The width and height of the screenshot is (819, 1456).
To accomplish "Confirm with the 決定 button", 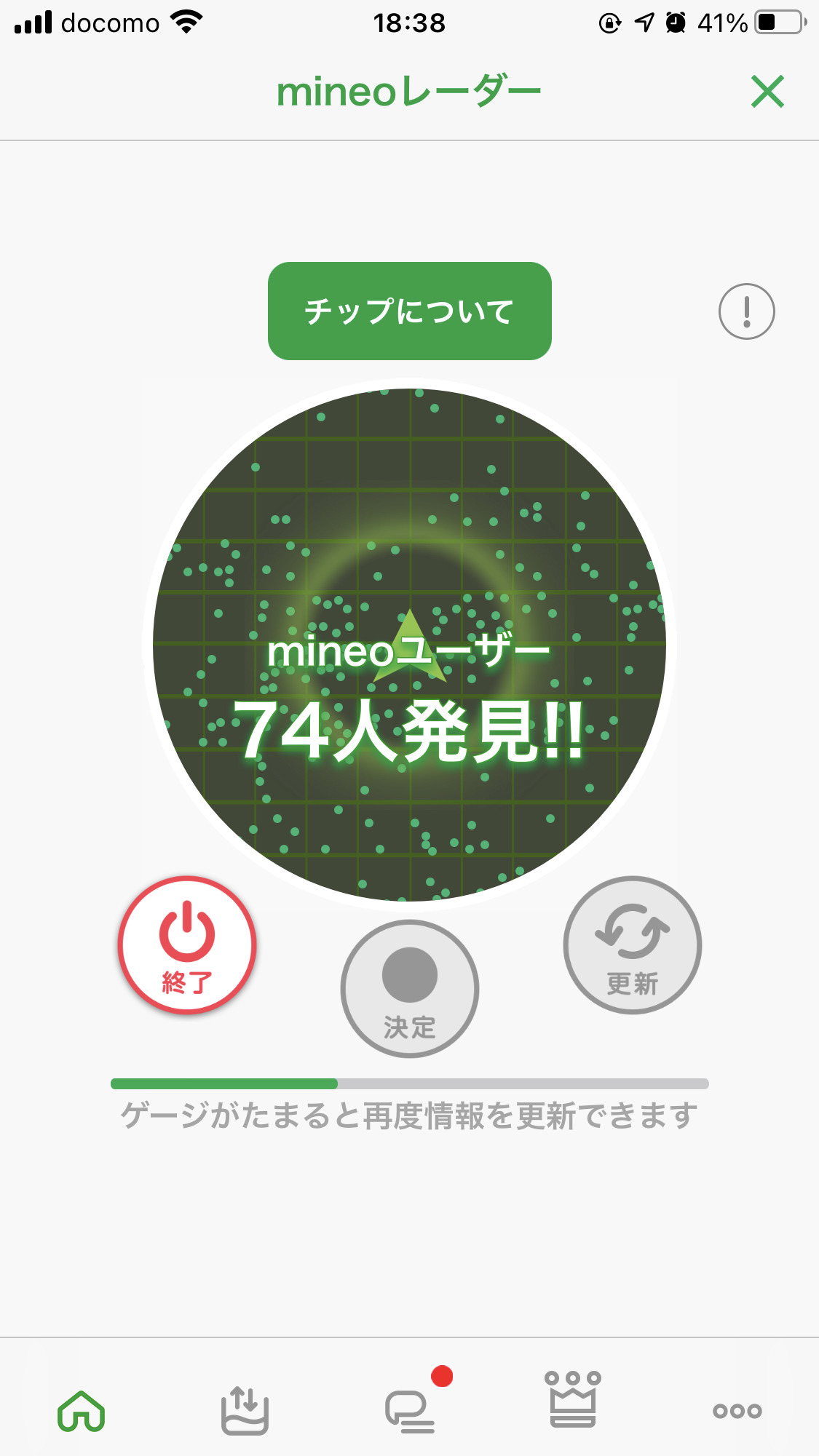I will [409, 988].
